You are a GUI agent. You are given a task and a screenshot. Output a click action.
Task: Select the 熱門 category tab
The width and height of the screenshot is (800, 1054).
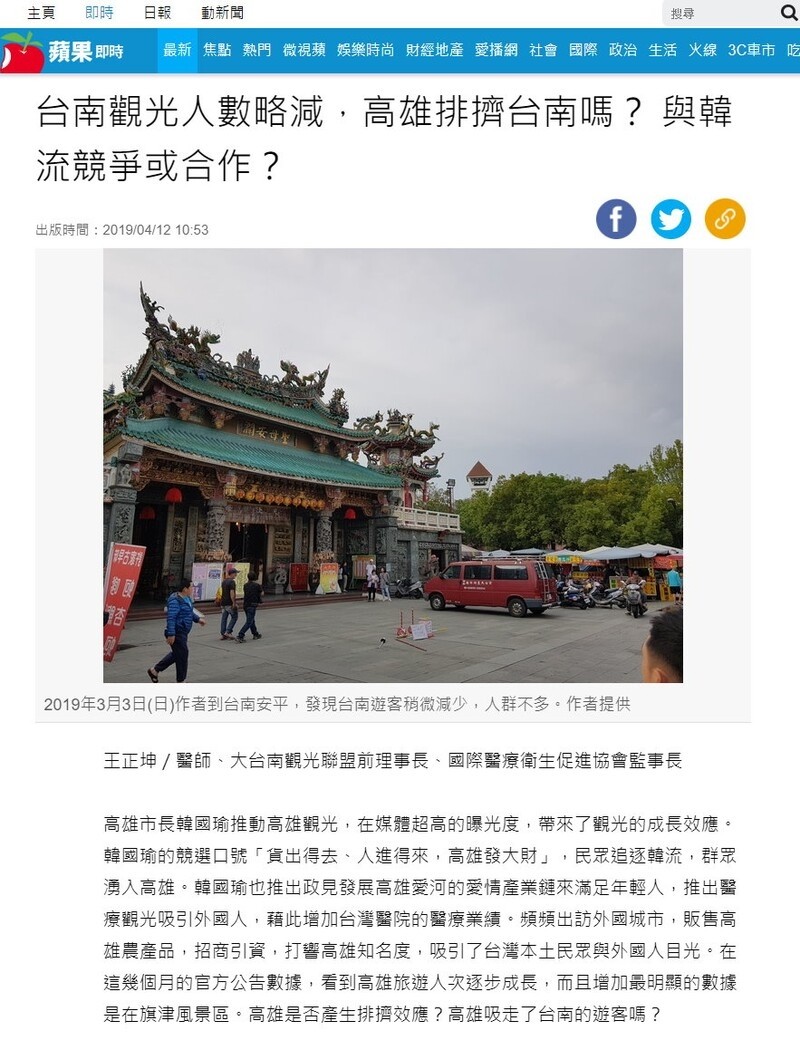click(x=257, y=50)
